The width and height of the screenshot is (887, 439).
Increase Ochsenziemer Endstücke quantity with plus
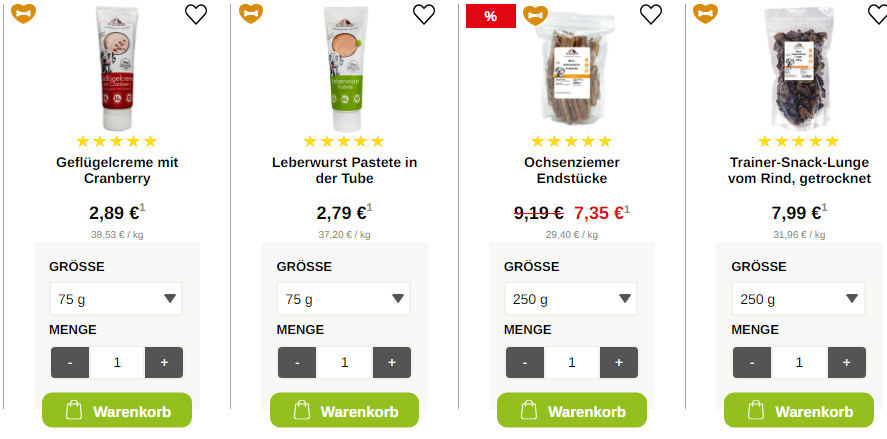[618, 362]
